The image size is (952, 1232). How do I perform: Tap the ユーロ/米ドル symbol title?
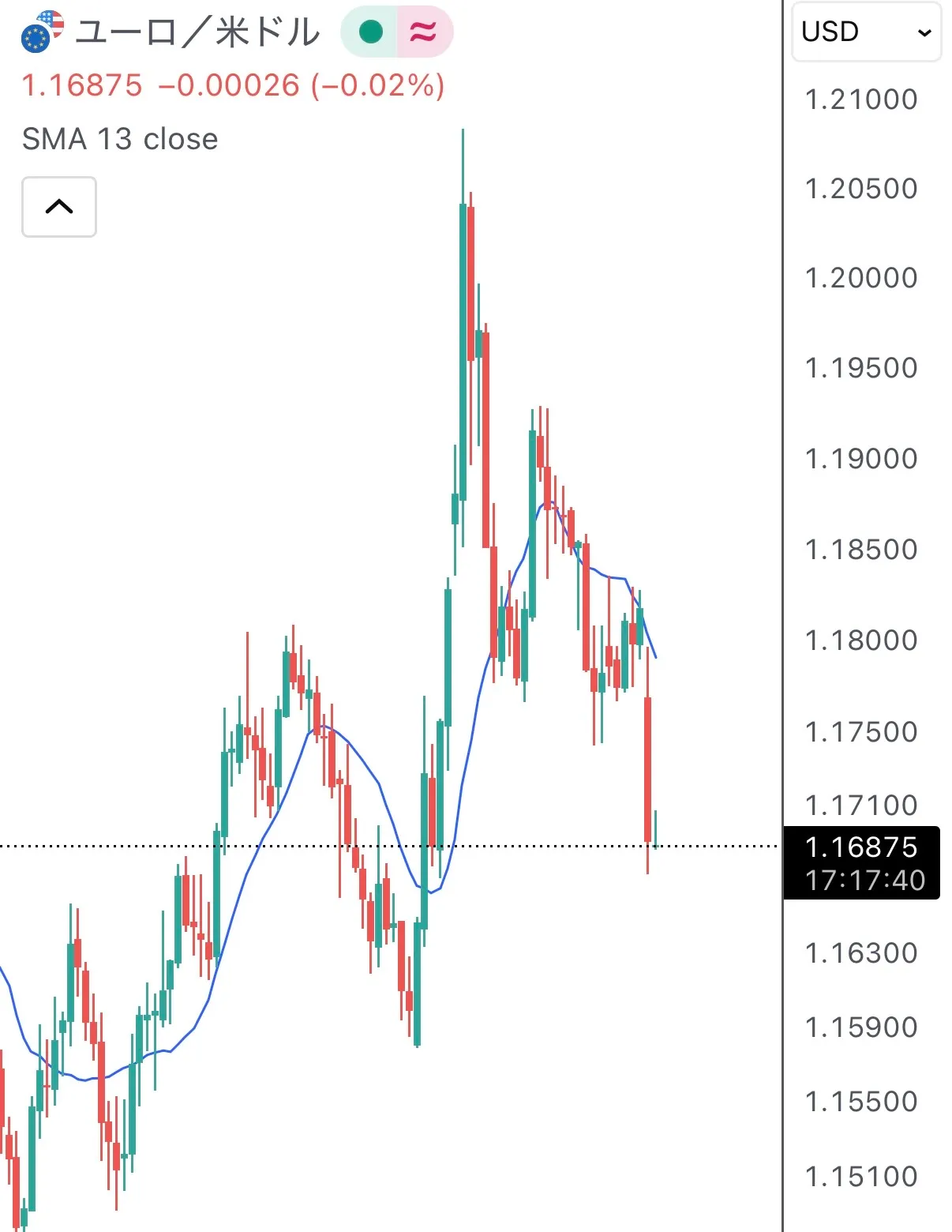tap(197, 33)
